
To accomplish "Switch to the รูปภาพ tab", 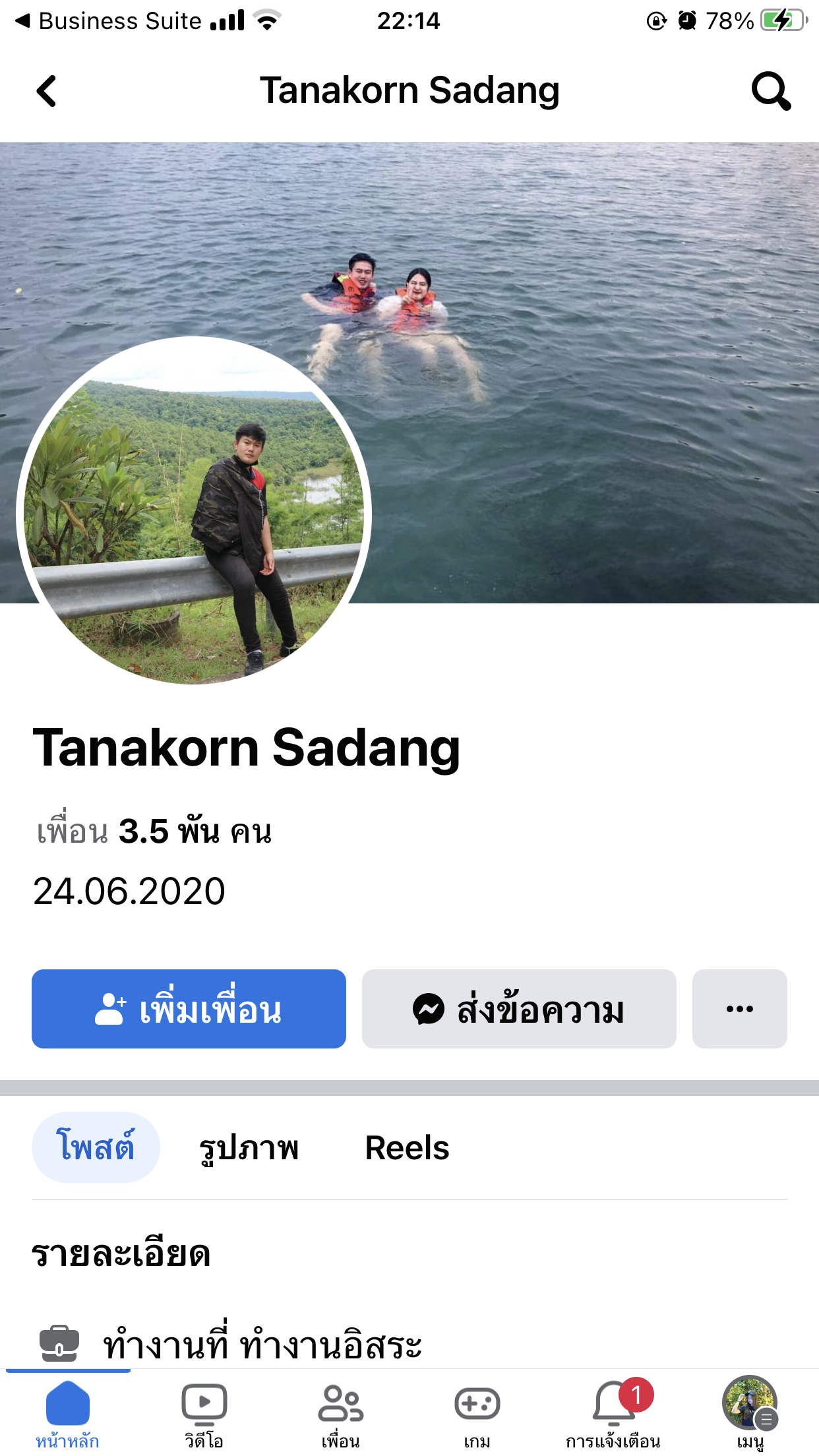I will click(249, 1147).
